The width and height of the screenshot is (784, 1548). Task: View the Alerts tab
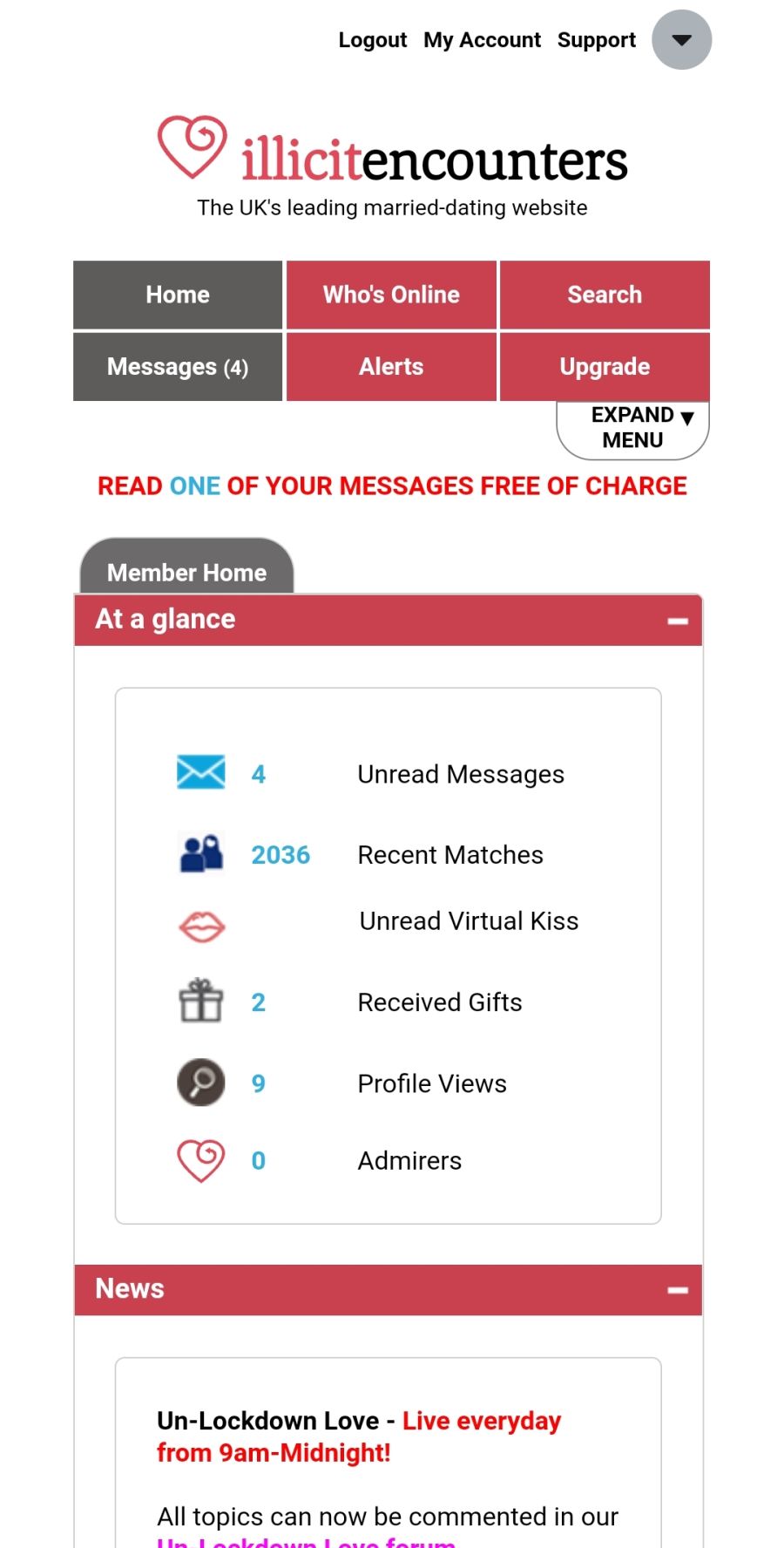[391, 367]
